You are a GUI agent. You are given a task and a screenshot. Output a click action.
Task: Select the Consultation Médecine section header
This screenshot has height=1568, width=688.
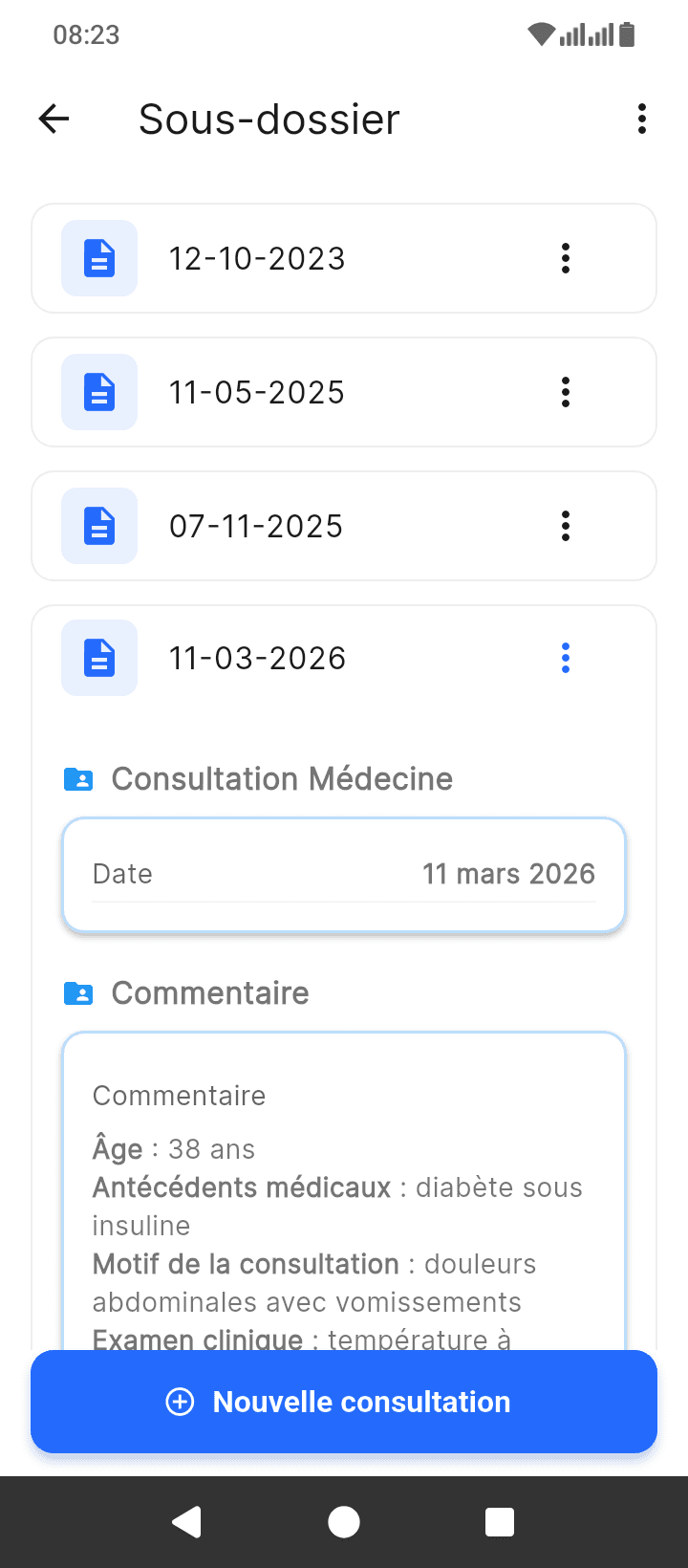(282, 778)
